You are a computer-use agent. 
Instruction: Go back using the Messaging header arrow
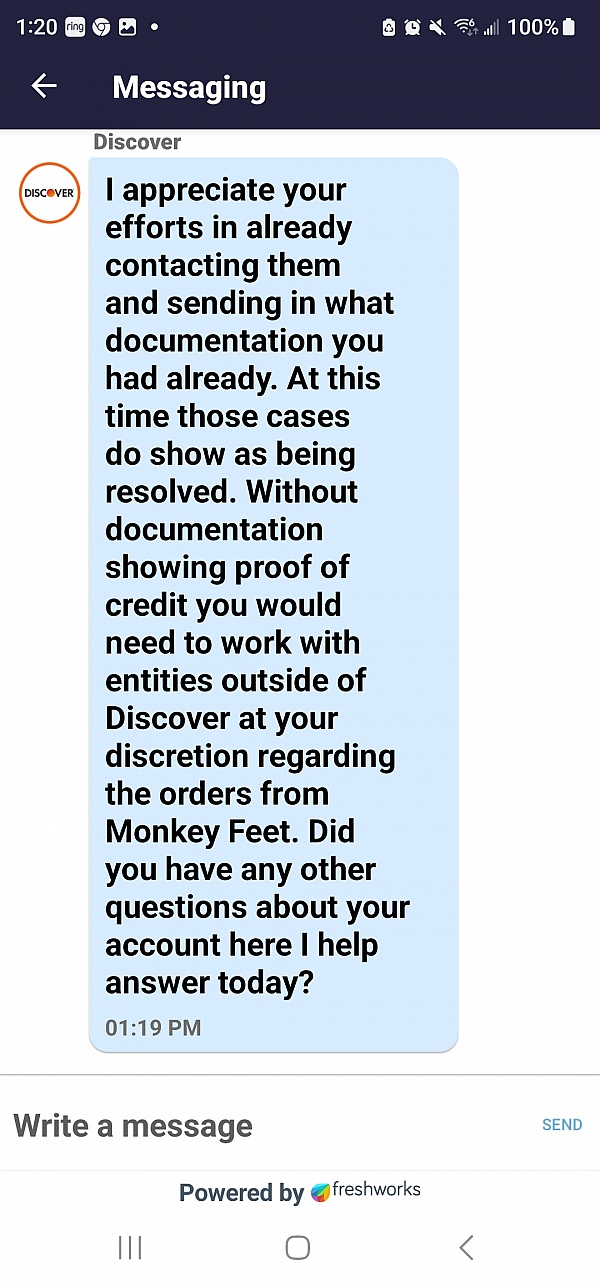tap(44, 87)
